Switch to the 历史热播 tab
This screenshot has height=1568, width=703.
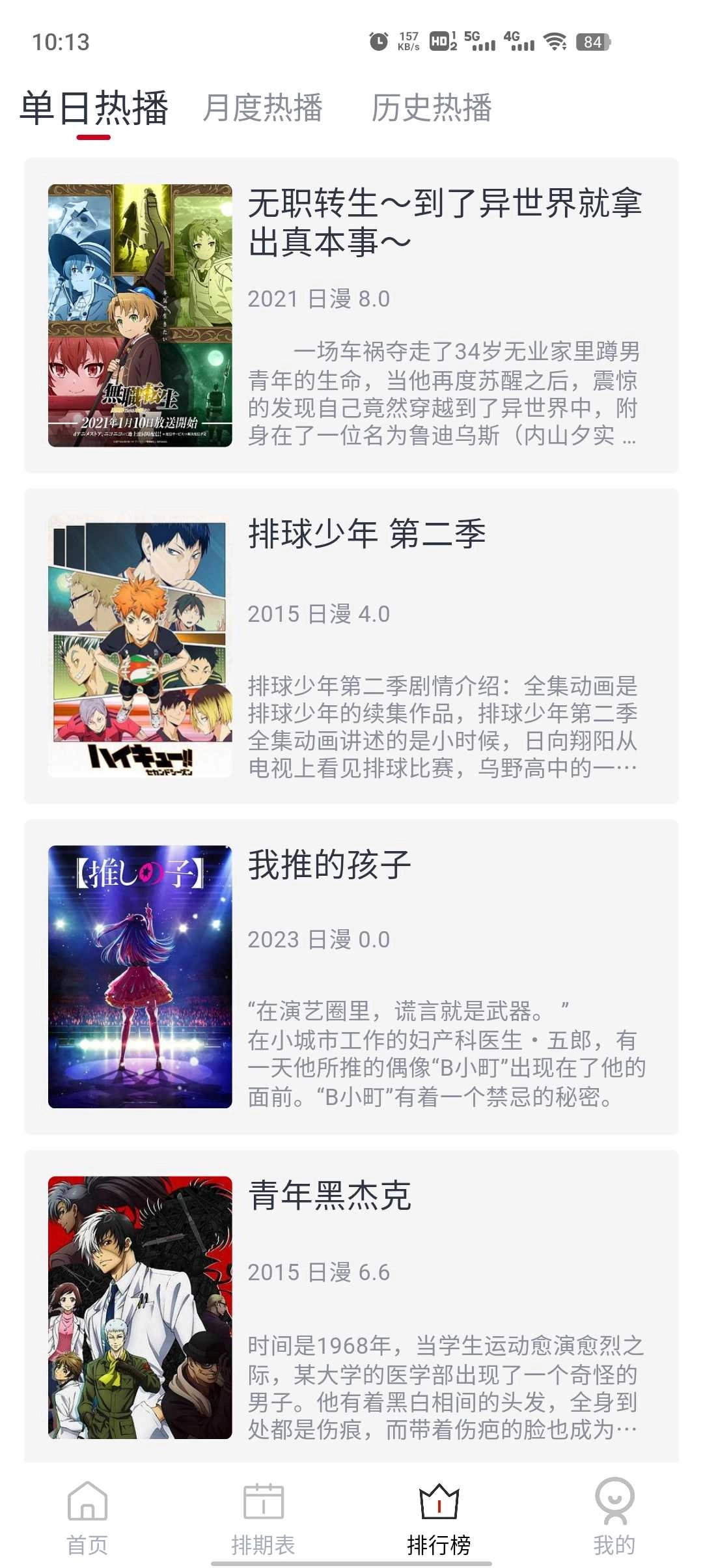433,109
